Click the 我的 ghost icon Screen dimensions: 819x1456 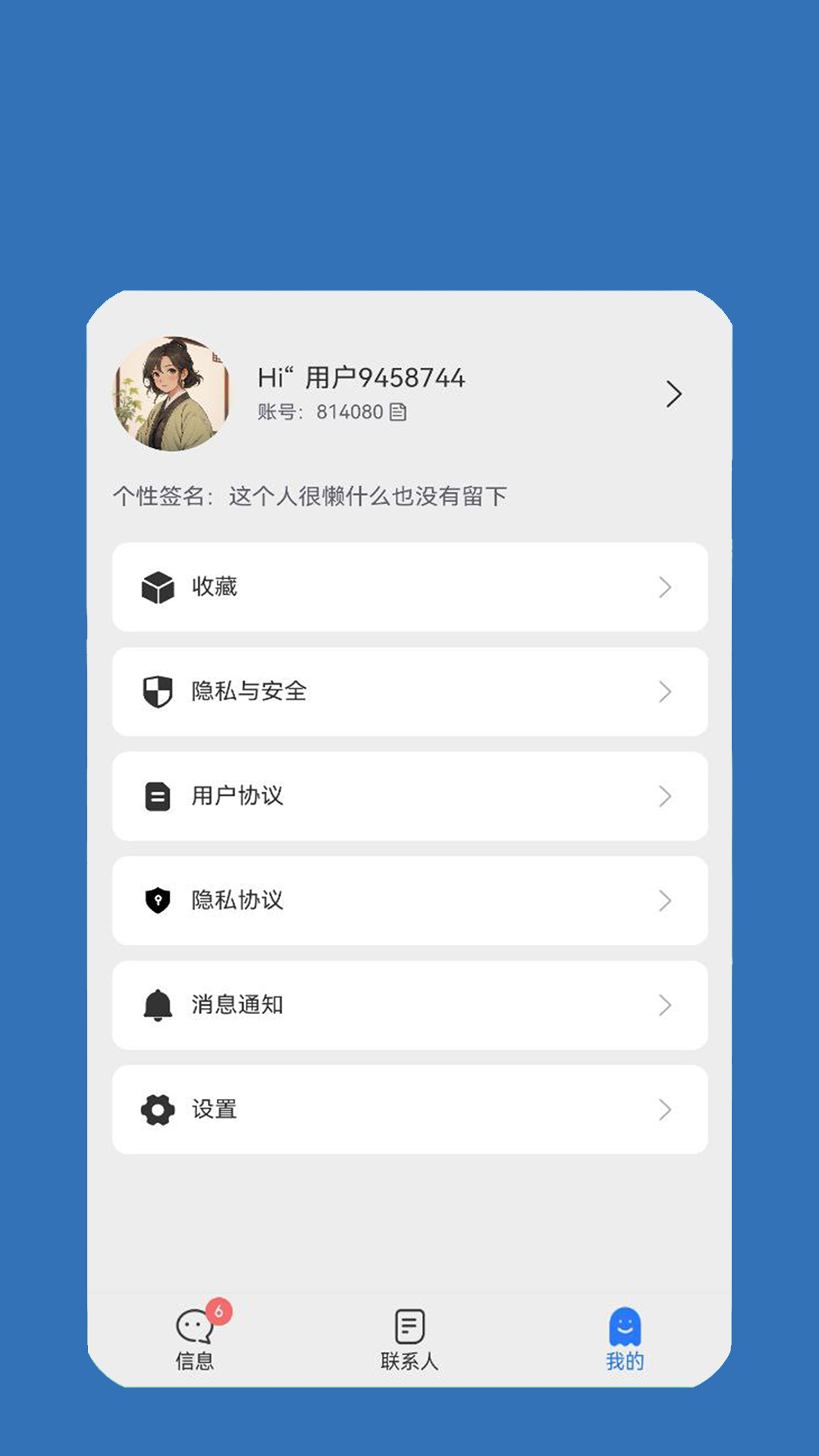coord(624,1323)
